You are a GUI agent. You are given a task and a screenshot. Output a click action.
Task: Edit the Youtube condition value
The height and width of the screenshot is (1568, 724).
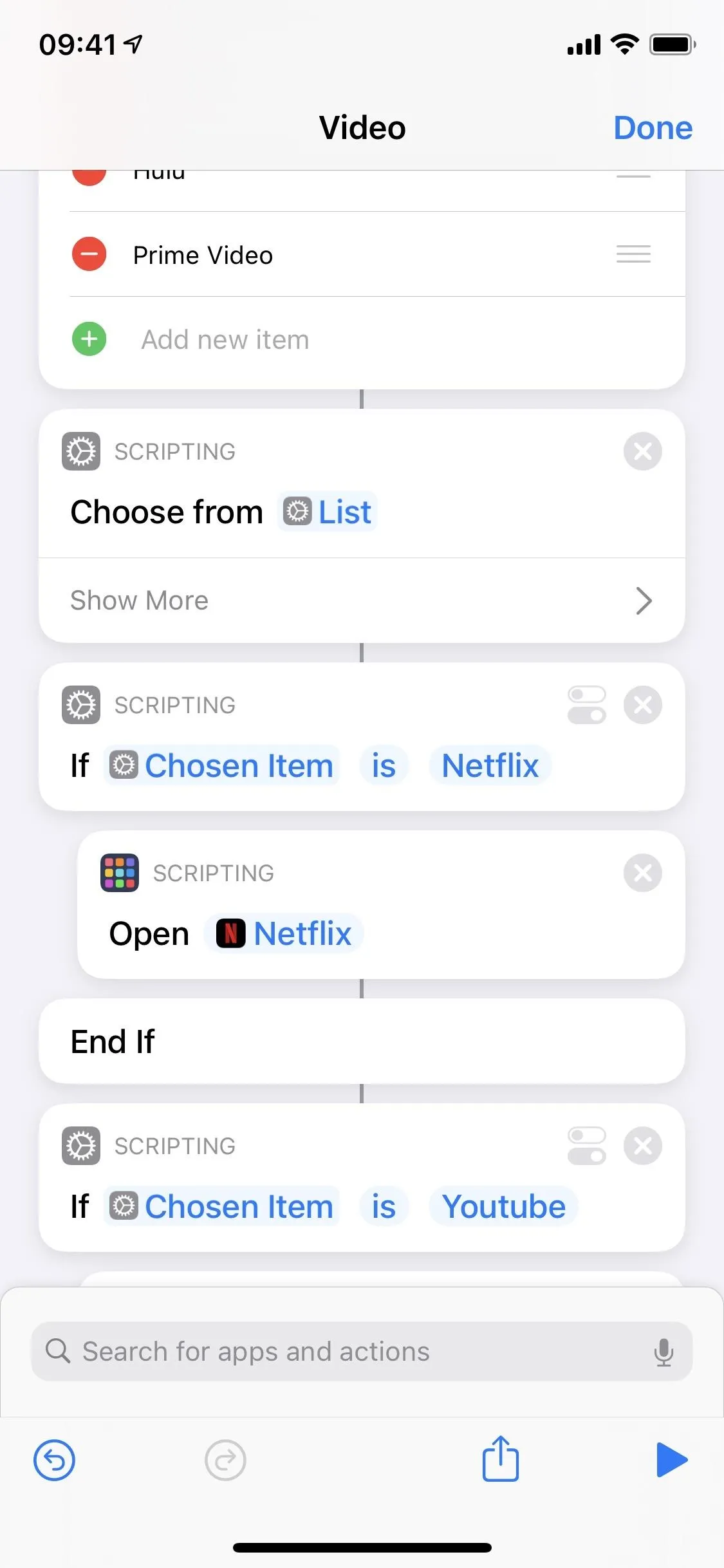pos(503,1206)
